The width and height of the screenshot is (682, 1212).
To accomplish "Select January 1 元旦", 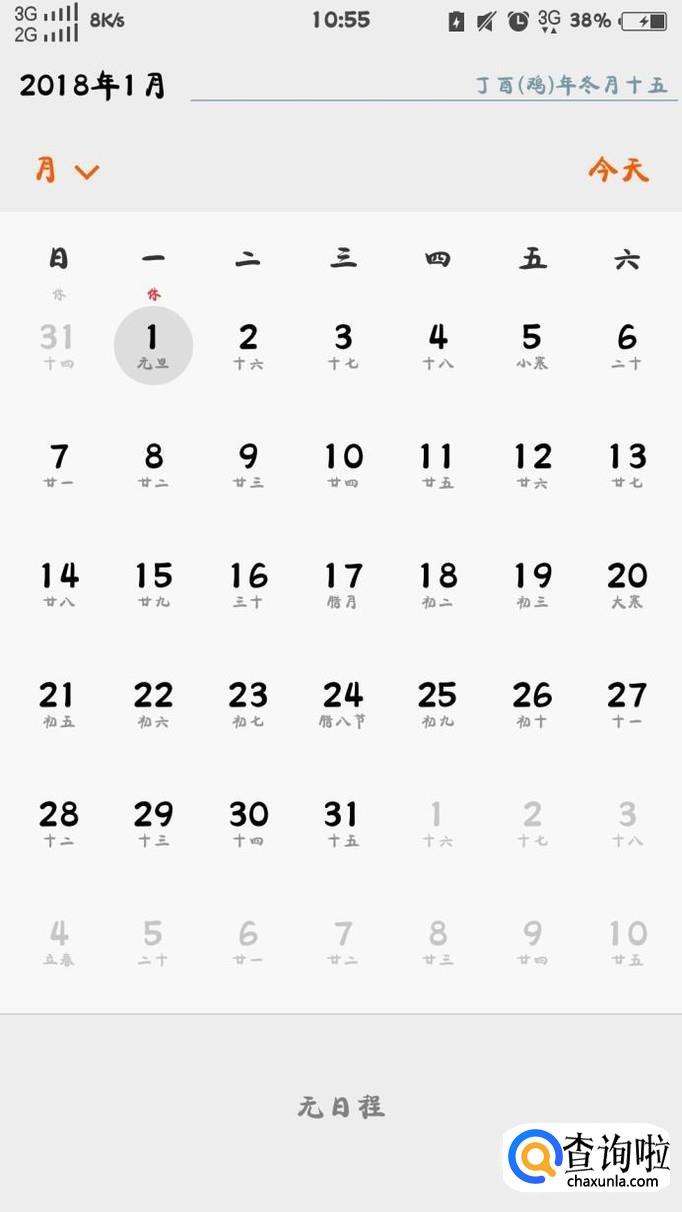I will pos(153,345).
